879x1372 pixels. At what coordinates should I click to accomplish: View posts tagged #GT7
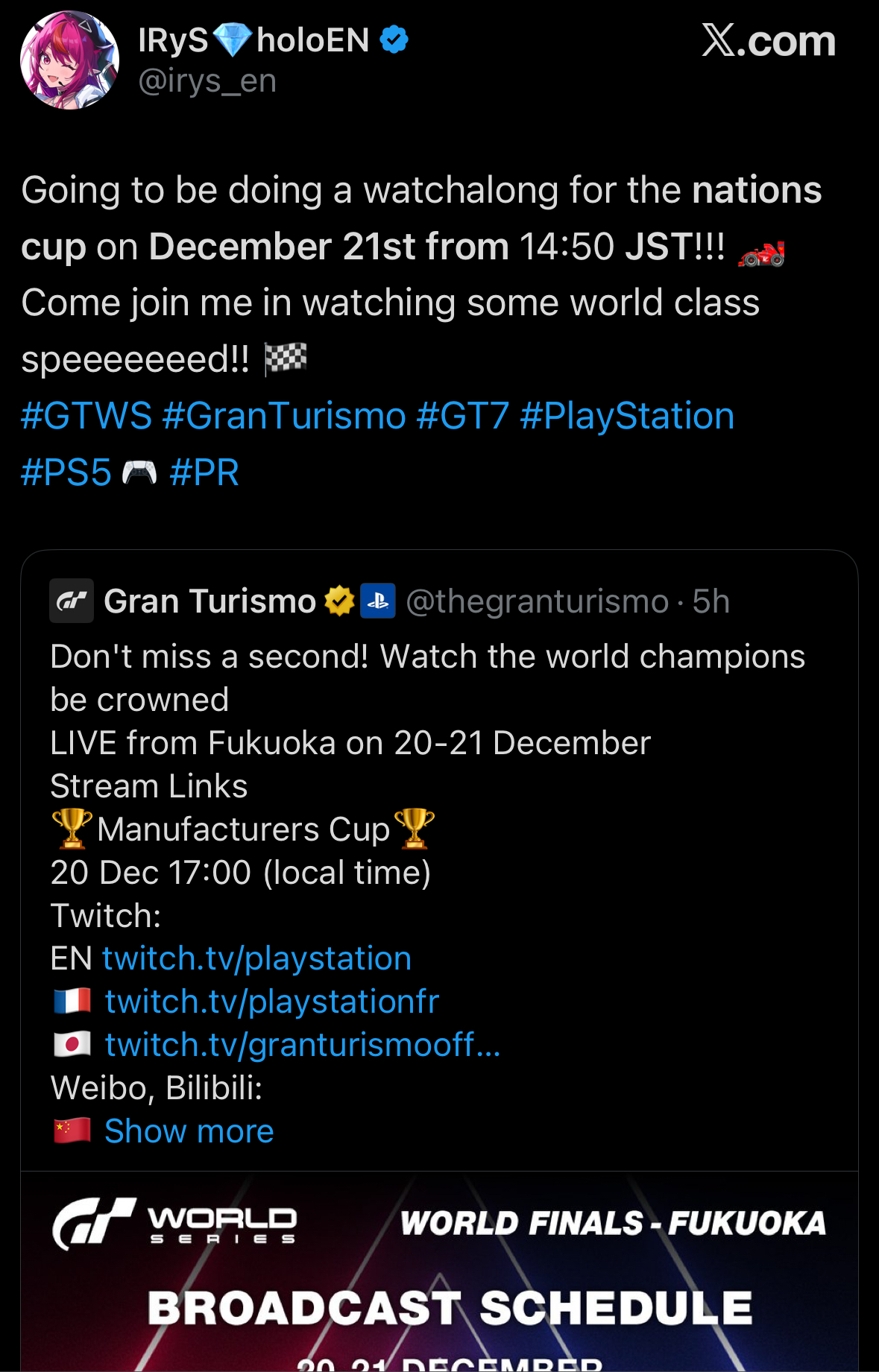click(x=463, y=416)
